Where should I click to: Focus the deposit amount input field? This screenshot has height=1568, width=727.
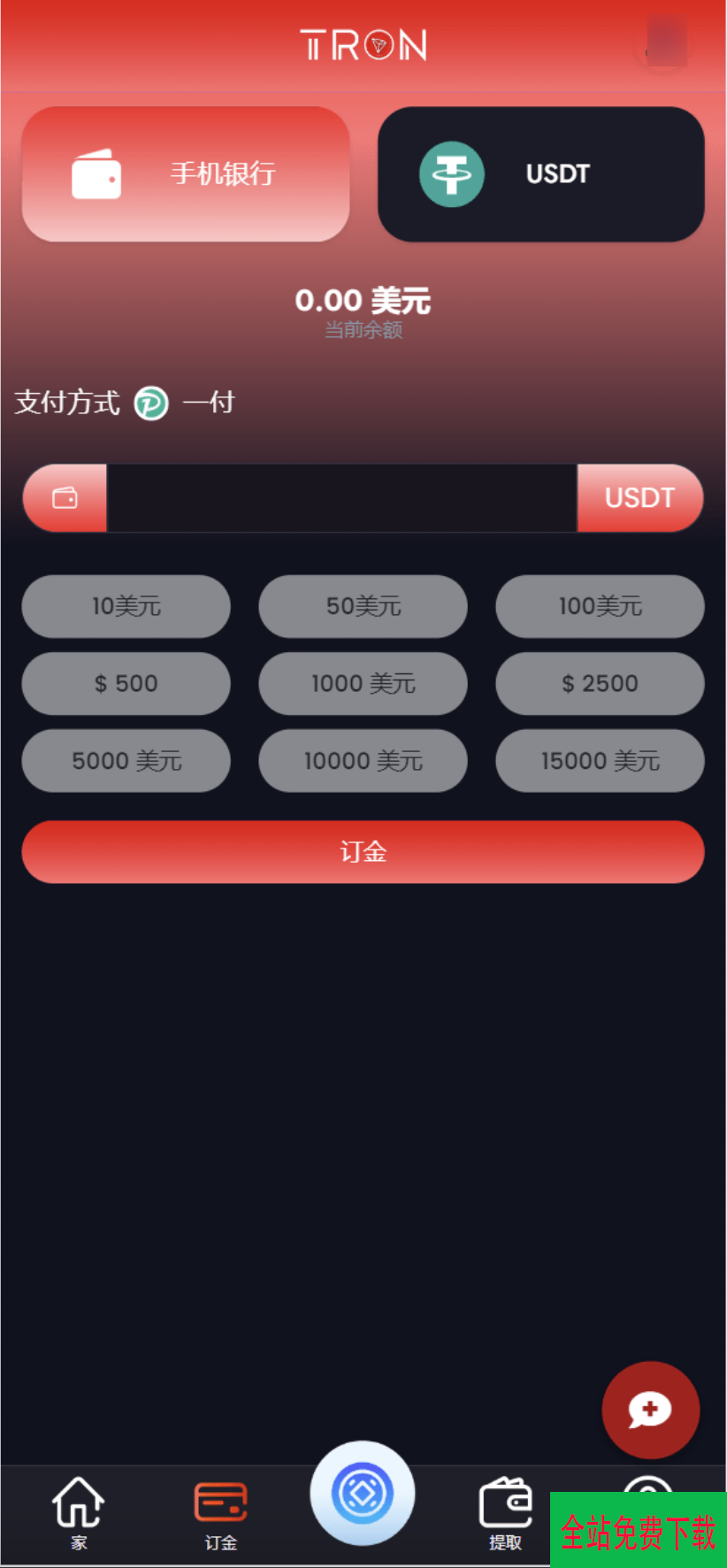[x=341, y=498]
